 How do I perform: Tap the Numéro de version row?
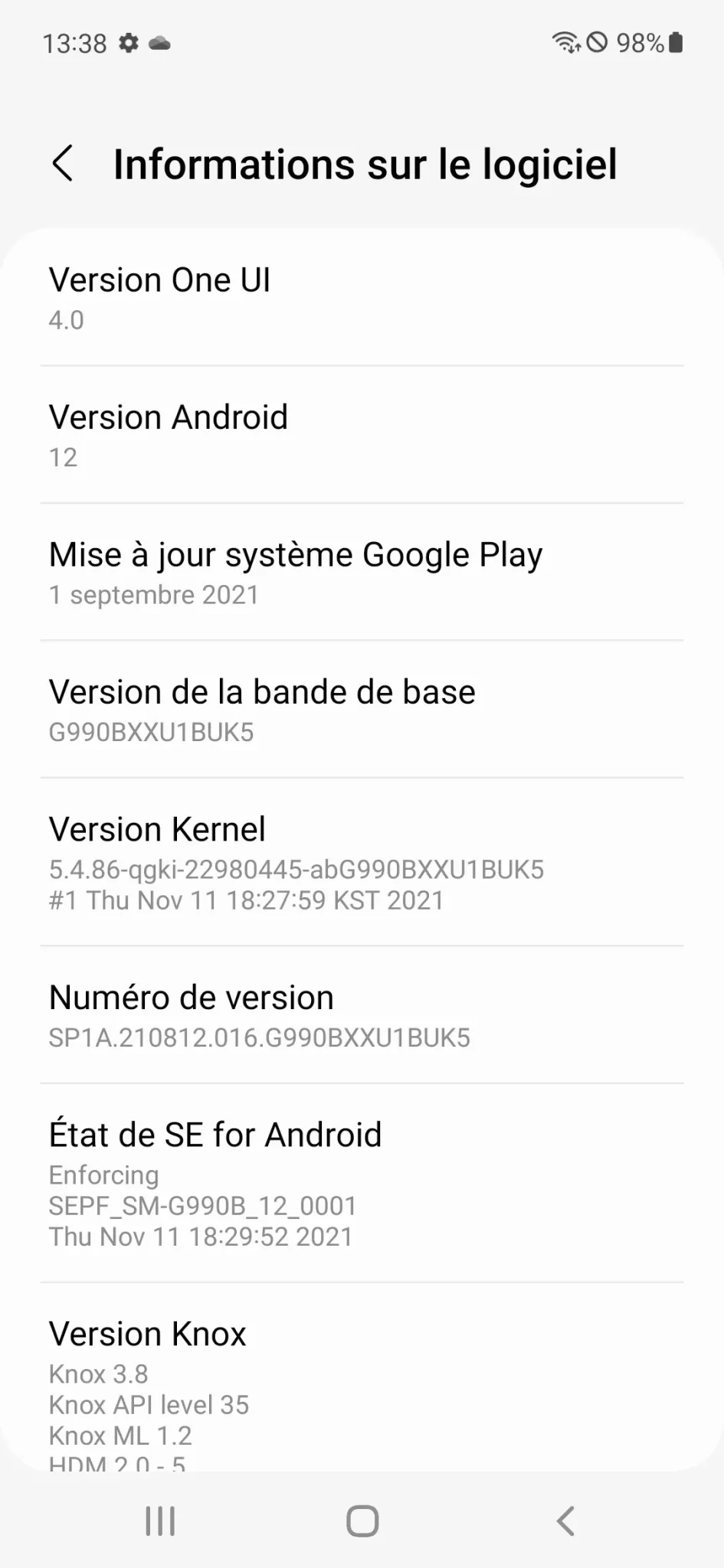pyautogui.click(x=362, y=1015)
